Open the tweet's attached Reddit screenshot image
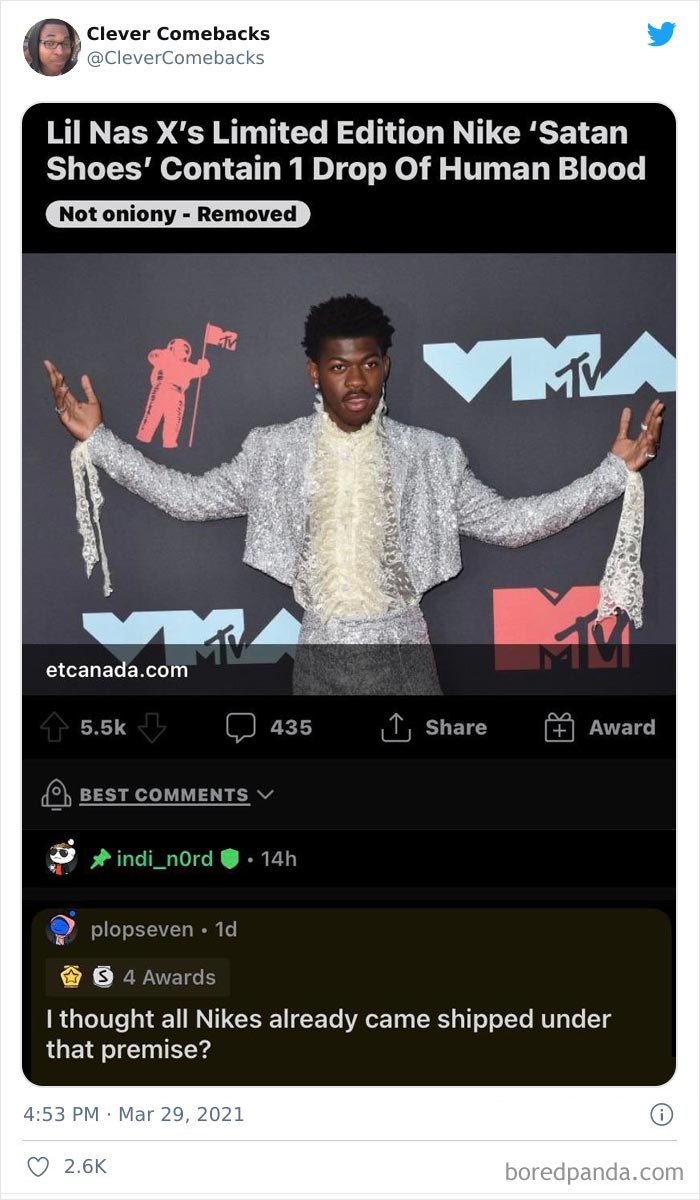This screenshot has height=1200, width=700. pos(349,594)
